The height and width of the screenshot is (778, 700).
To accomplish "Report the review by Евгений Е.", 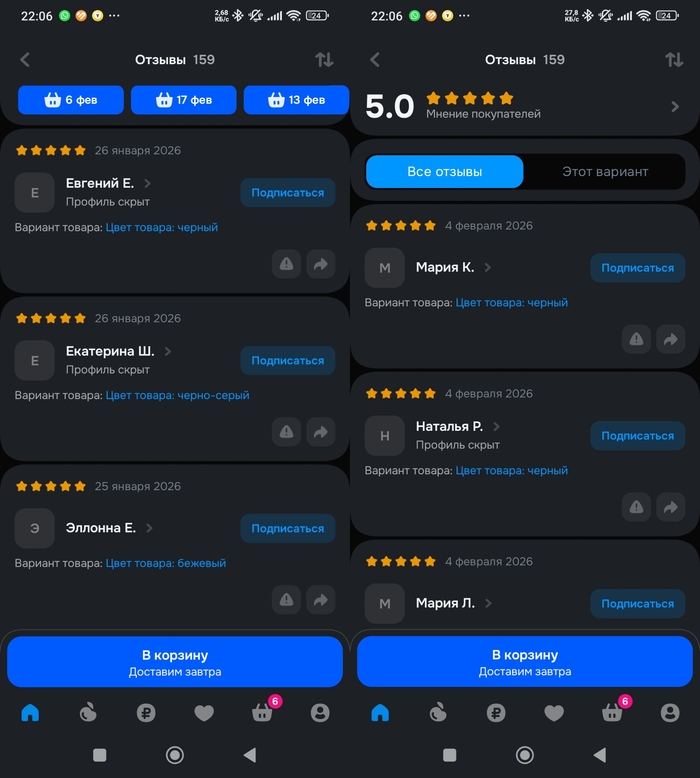I will coord(287,264).
